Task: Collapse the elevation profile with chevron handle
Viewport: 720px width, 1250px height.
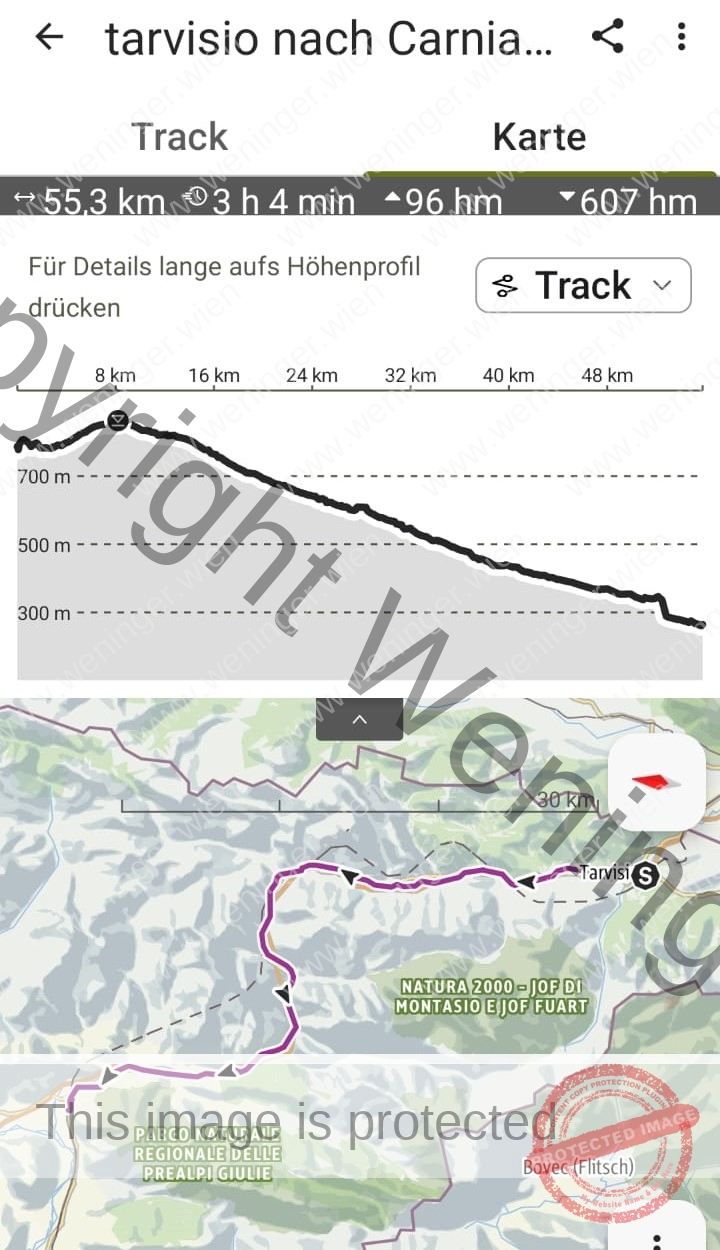Action: pos(360,719)
